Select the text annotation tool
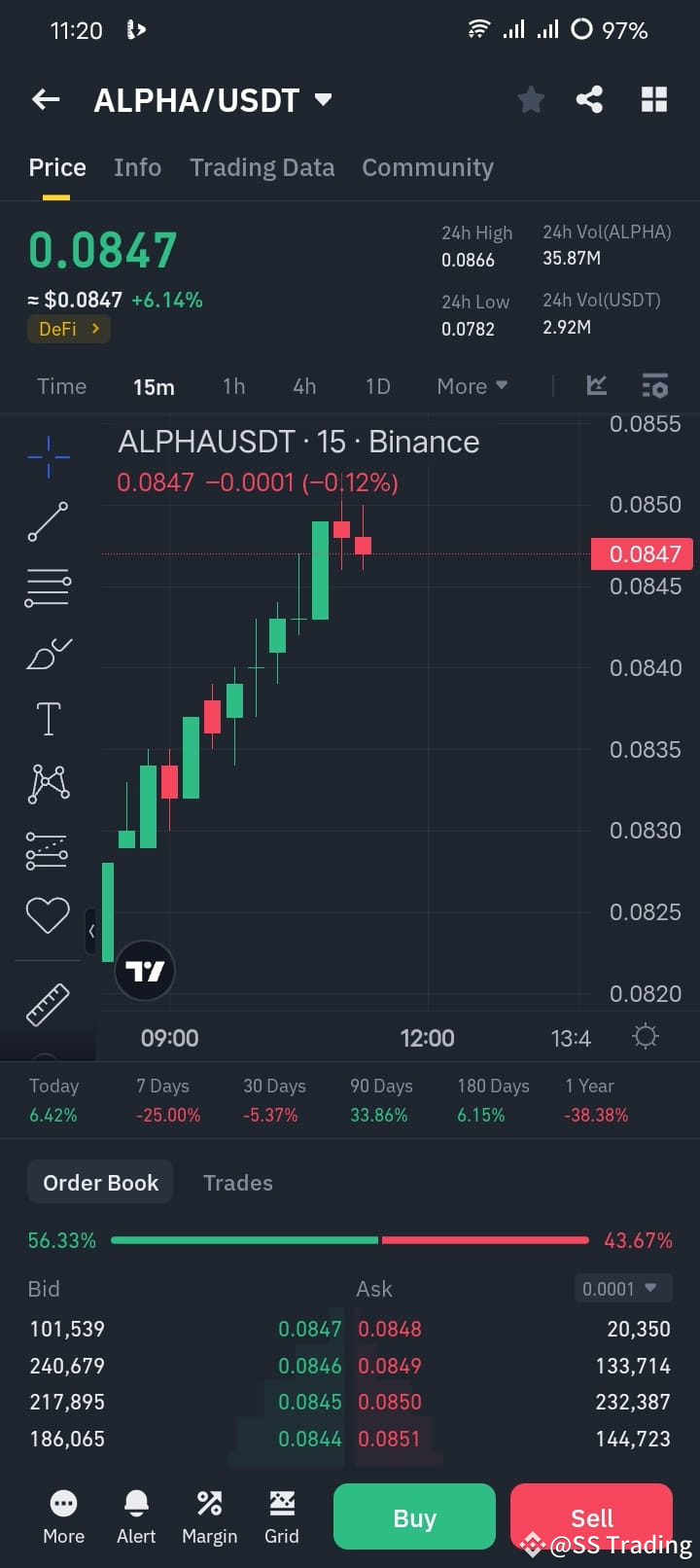The width and height of the screenshot is (700, 1568). tap(47, 718)
